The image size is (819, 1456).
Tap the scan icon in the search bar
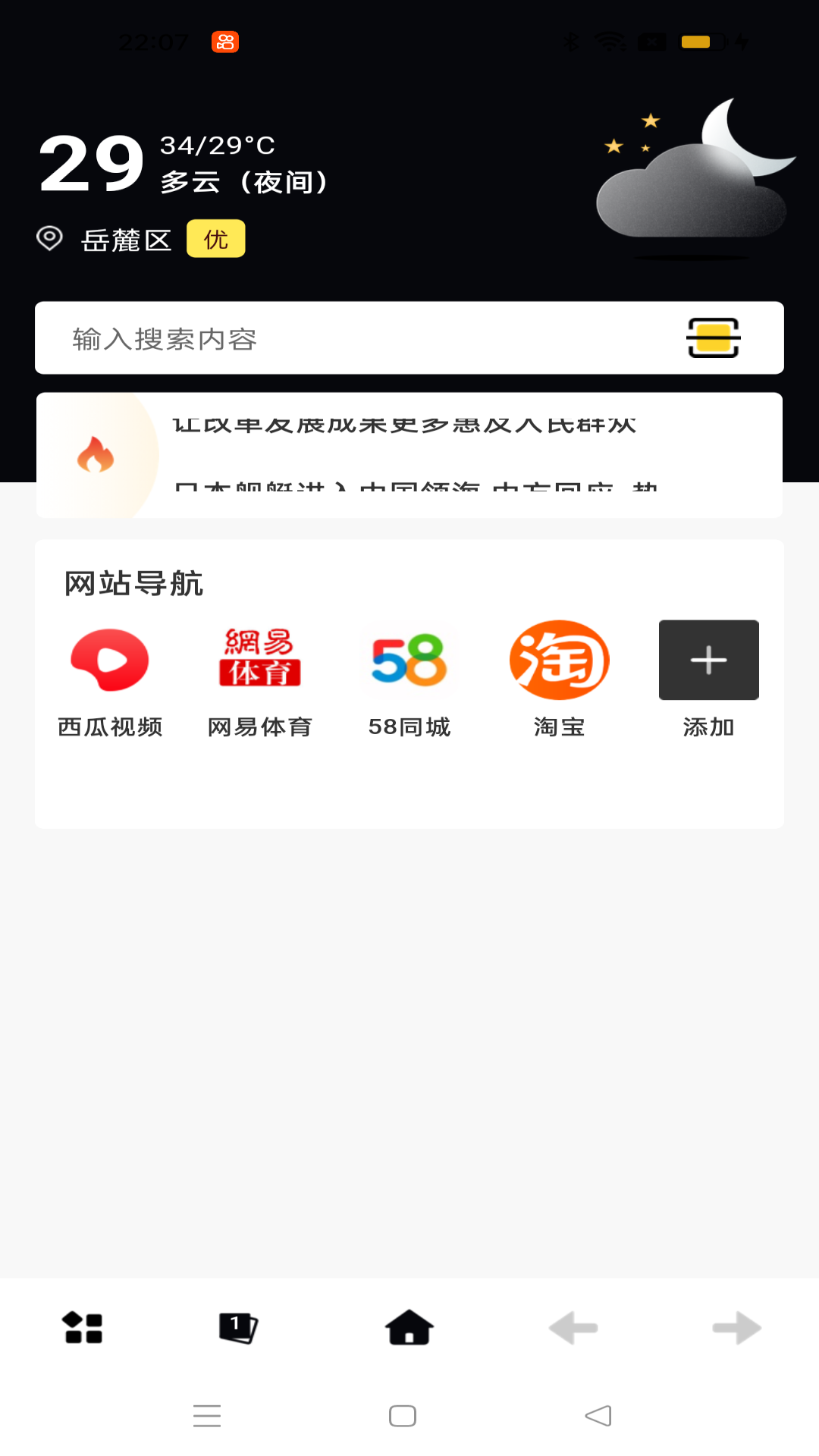click(x=714, y=339)
